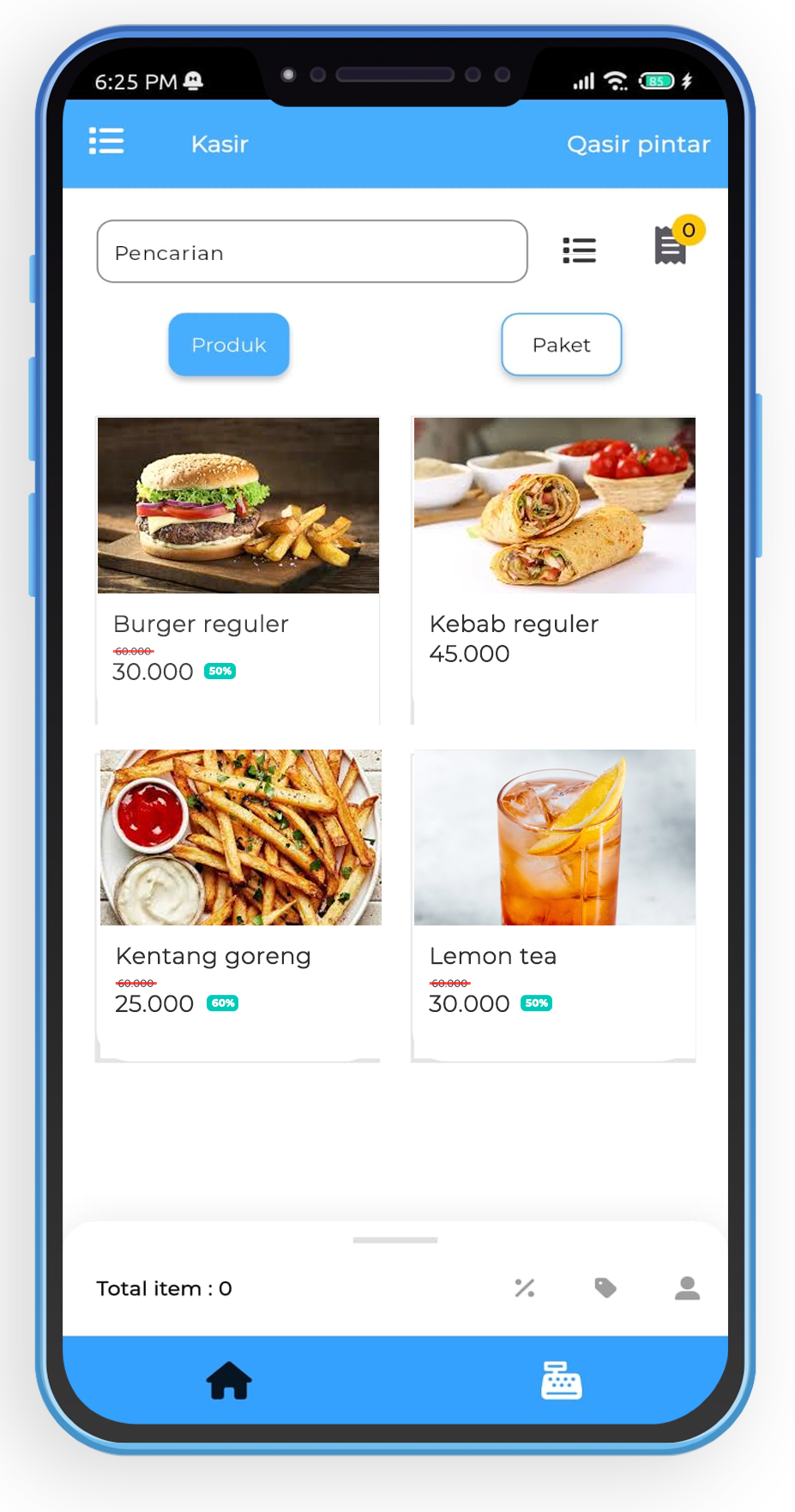Select the Produk tab
Viewport: 795px width, 1512px height.
[229, 345]
